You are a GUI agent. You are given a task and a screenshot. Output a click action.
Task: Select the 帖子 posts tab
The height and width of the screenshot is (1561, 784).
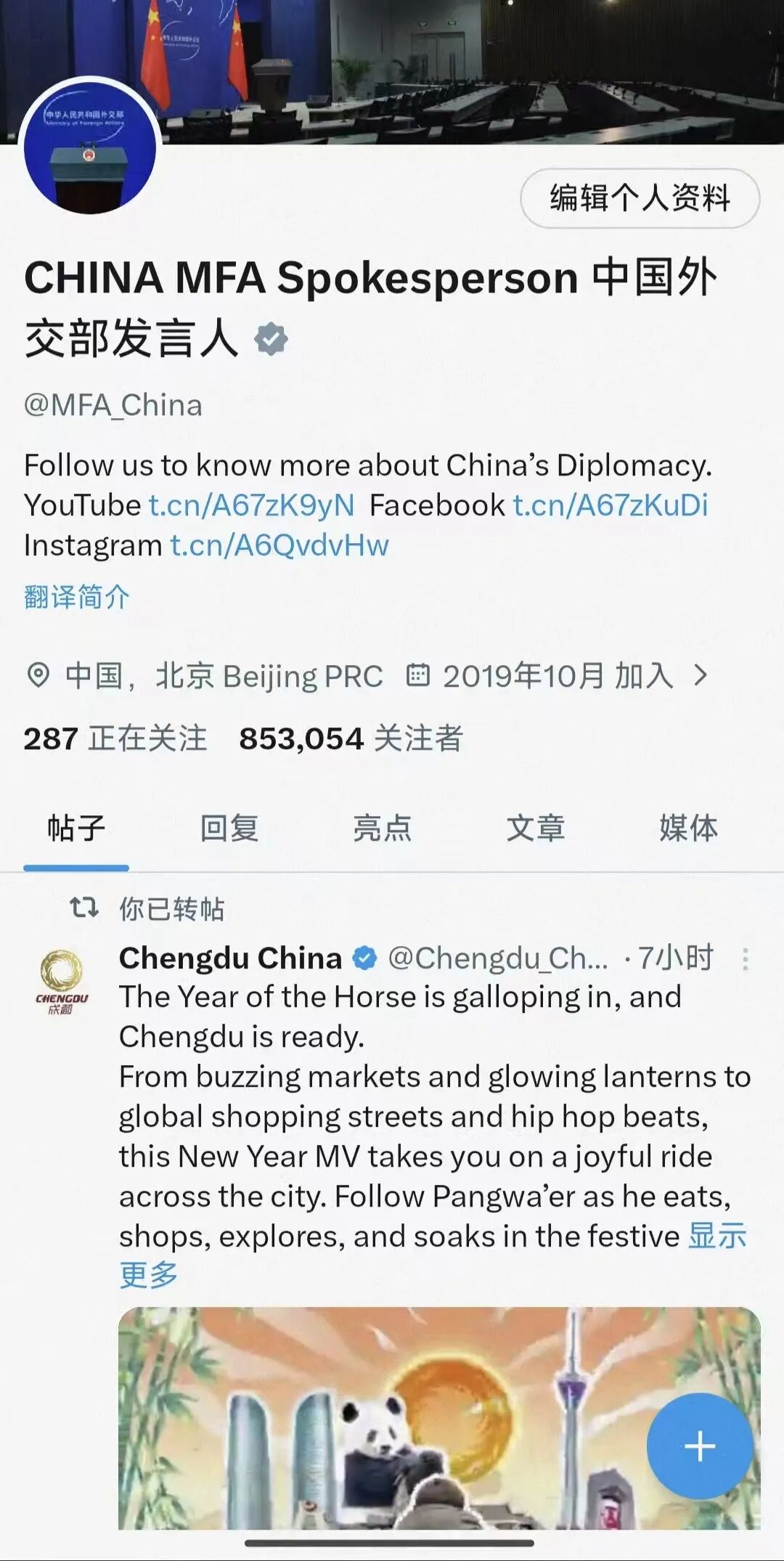76,828
